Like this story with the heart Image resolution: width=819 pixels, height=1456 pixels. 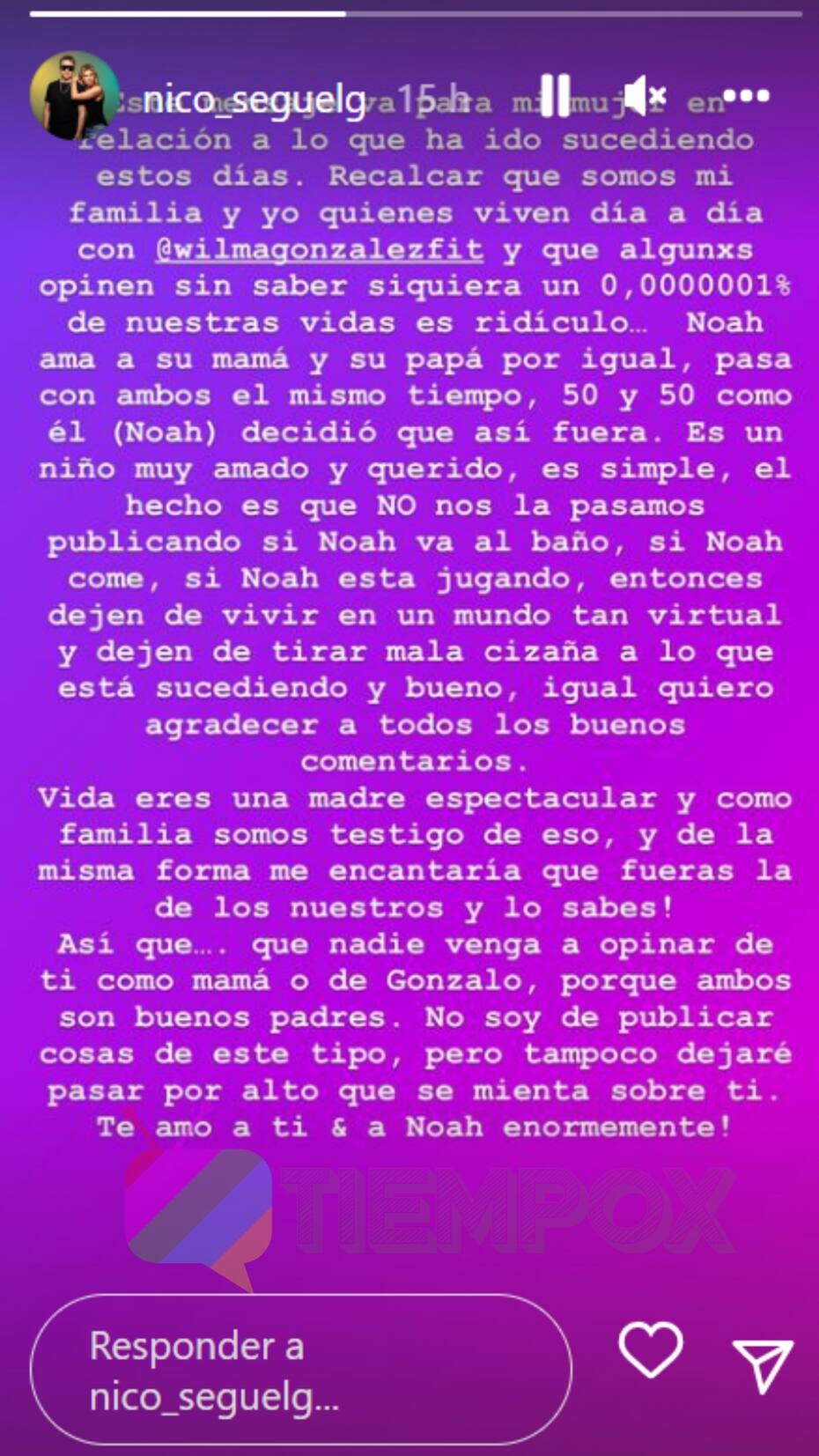pyautogui.click(x=651, y=1349)
